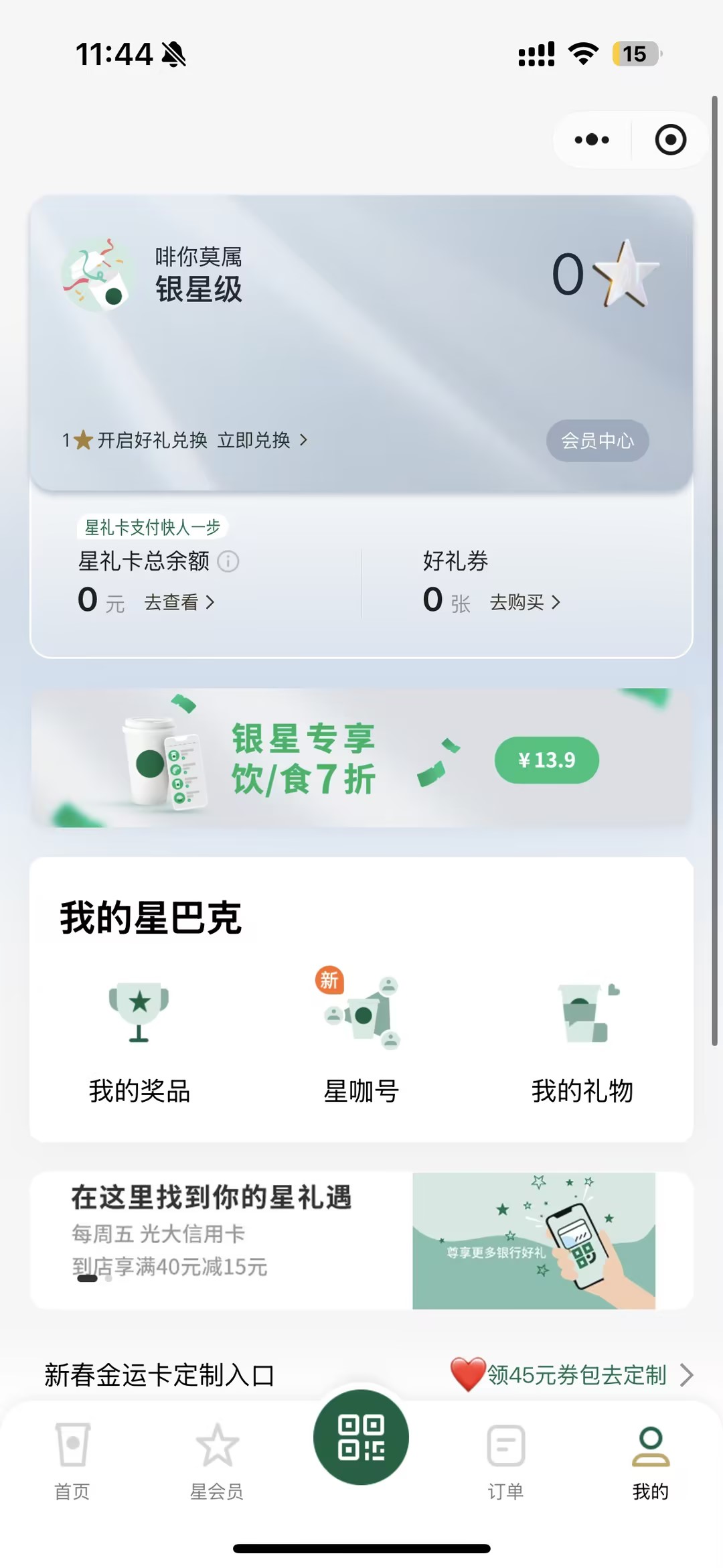Tap the 会员中心 button

click(x=597, y=440)
